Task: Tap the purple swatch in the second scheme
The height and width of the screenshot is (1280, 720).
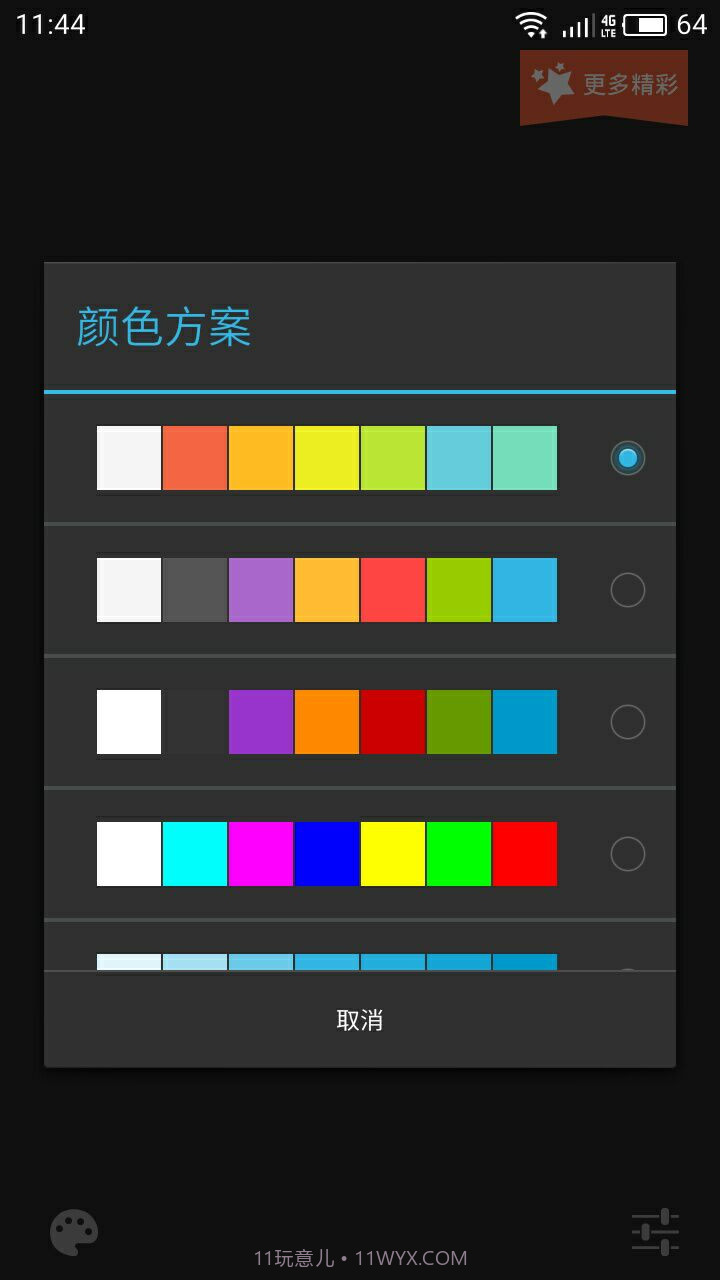Action: (x=261, y=590)
